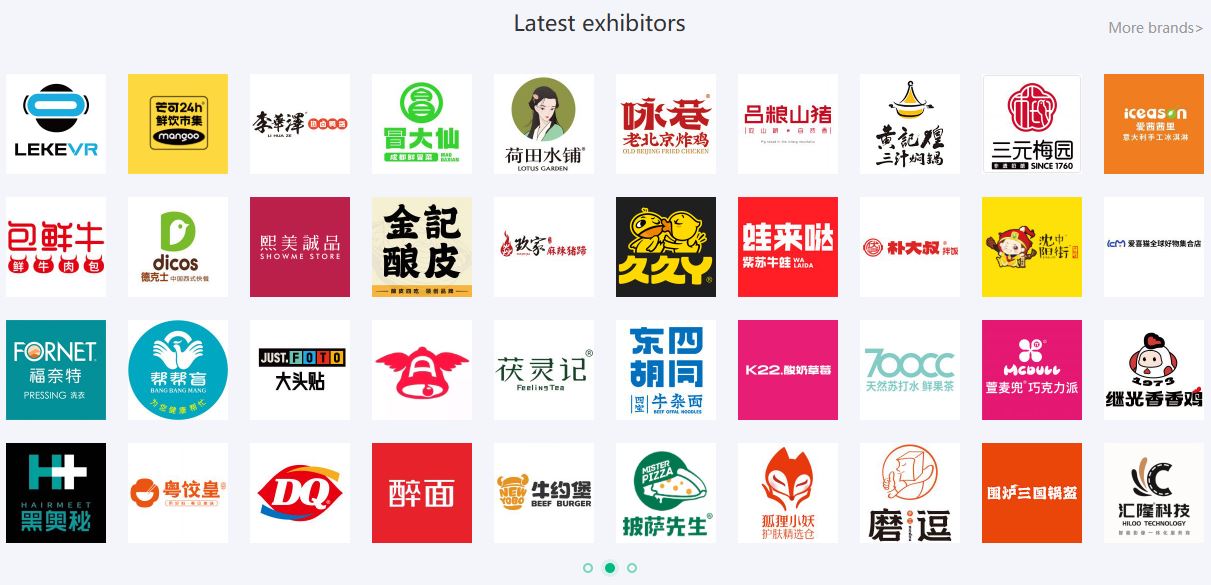1211x585 pixels.
Task: Open the Wa Laida brand tile
Action: pos(788,247)
